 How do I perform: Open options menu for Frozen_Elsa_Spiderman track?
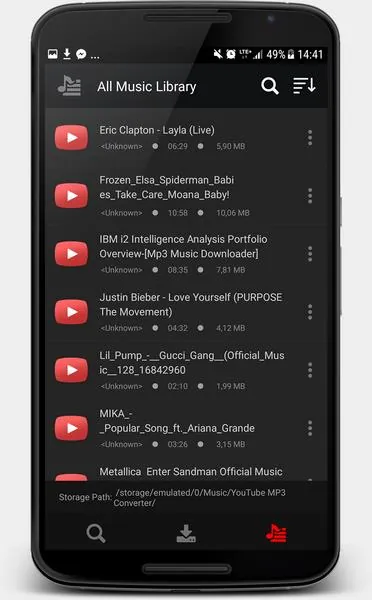pyautogui.click(x=310, y=196)
